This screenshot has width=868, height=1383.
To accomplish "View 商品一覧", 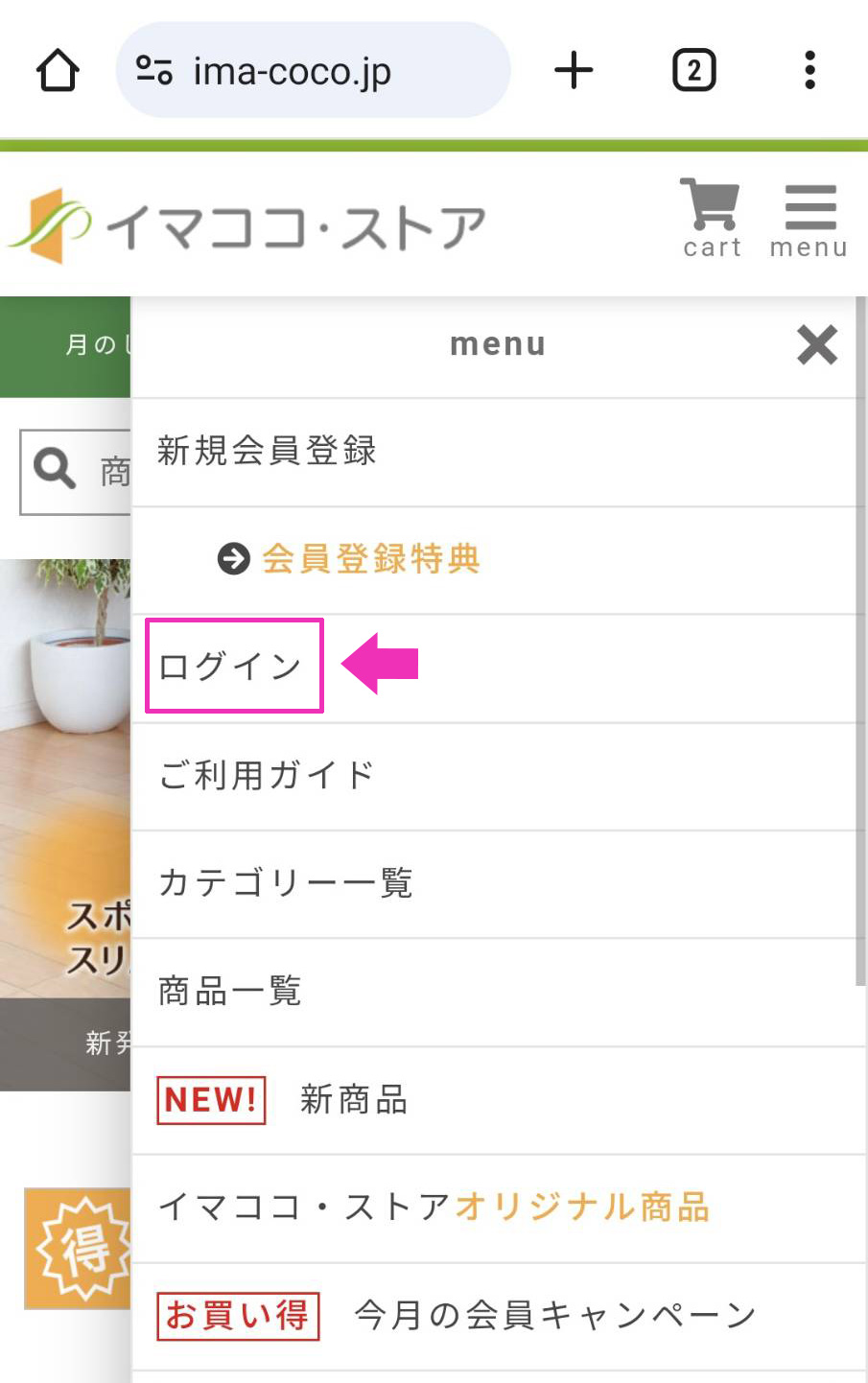I will click(x=229, y=991).
